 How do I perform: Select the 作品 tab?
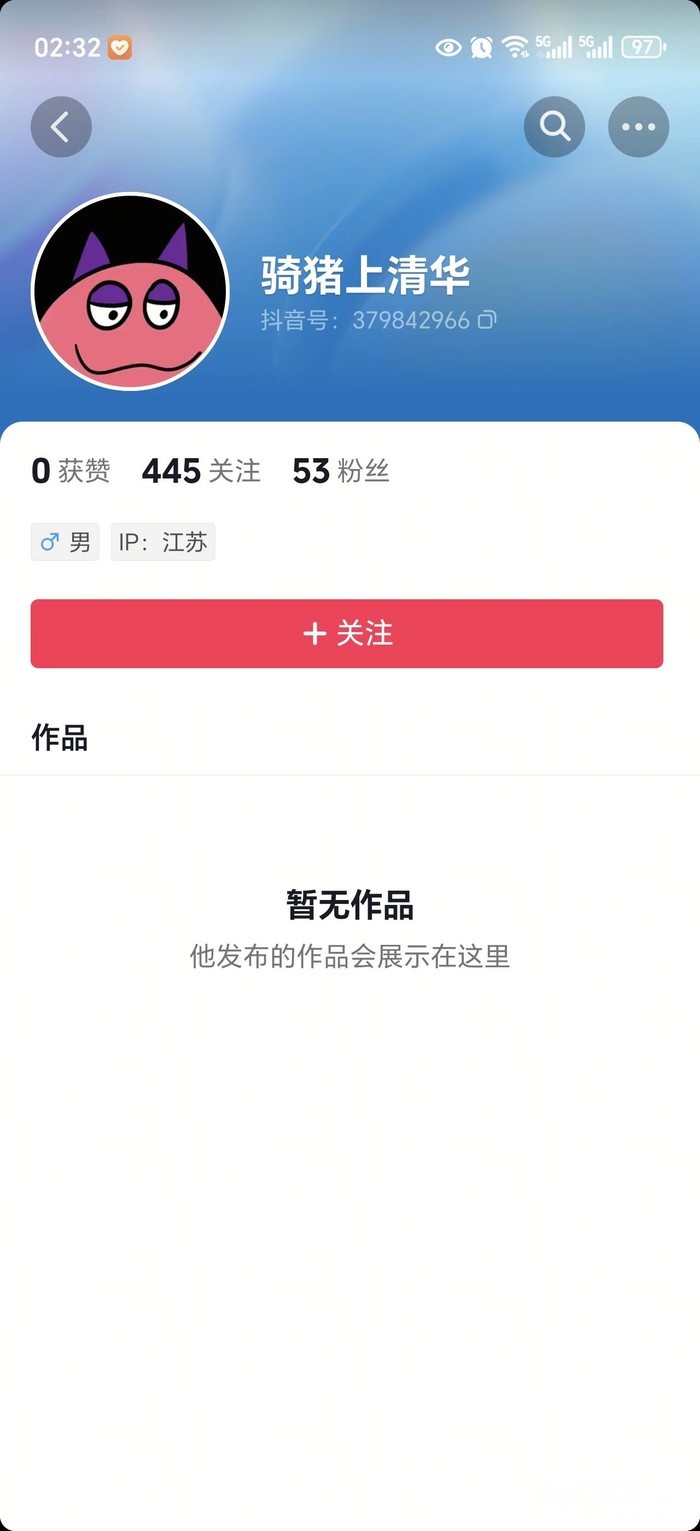click(60, 738)
